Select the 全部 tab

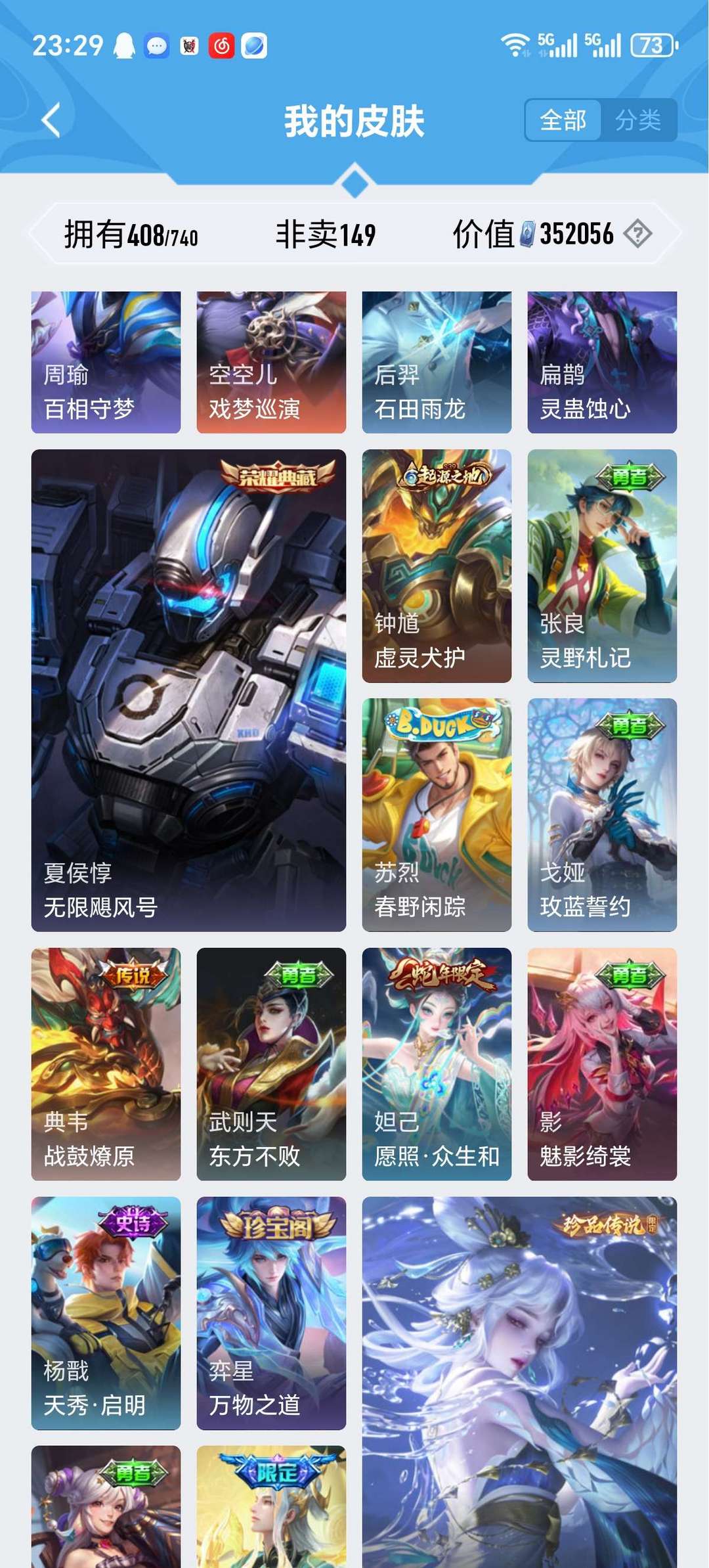pos(563,120)
